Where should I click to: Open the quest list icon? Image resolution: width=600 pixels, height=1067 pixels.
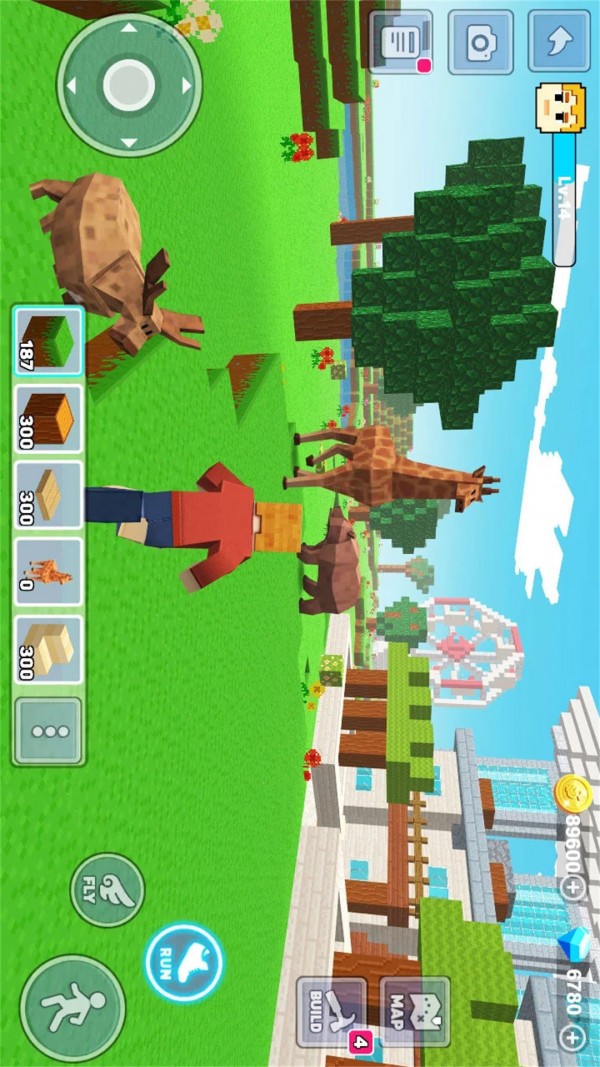[400, 42]
